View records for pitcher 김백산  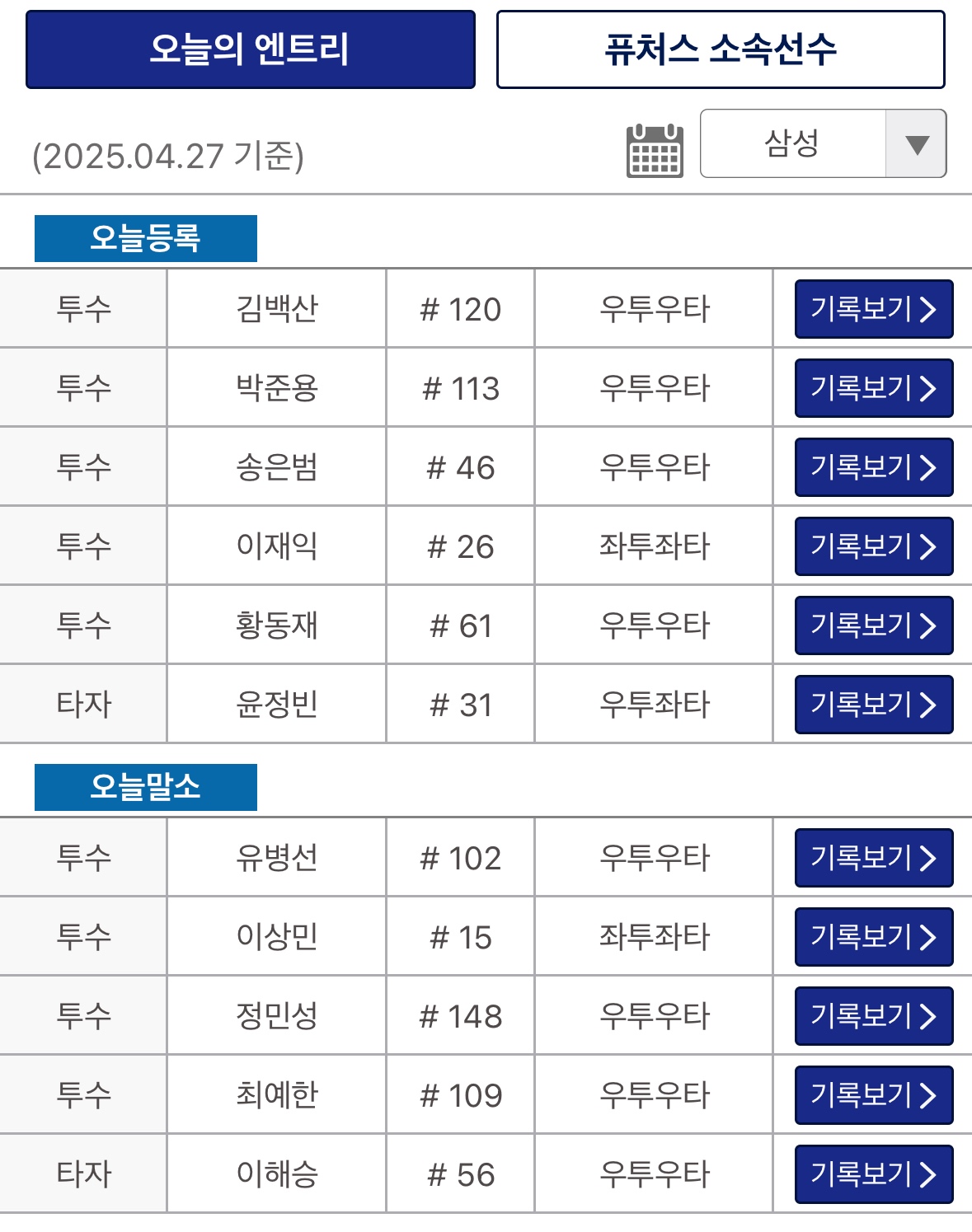pyautogui.click(x=874, y=310)
